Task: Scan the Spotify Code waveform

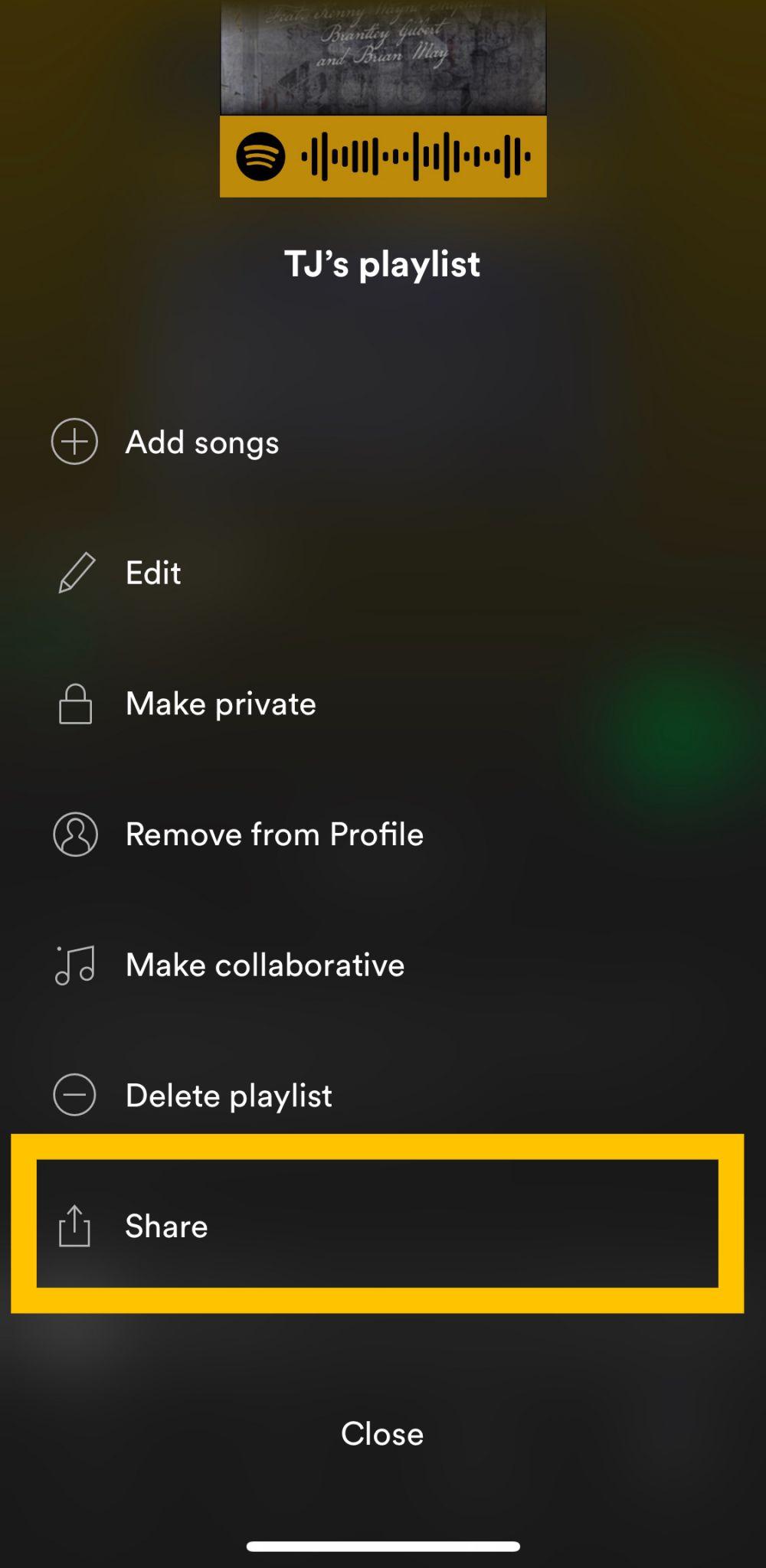Action: 417,155
